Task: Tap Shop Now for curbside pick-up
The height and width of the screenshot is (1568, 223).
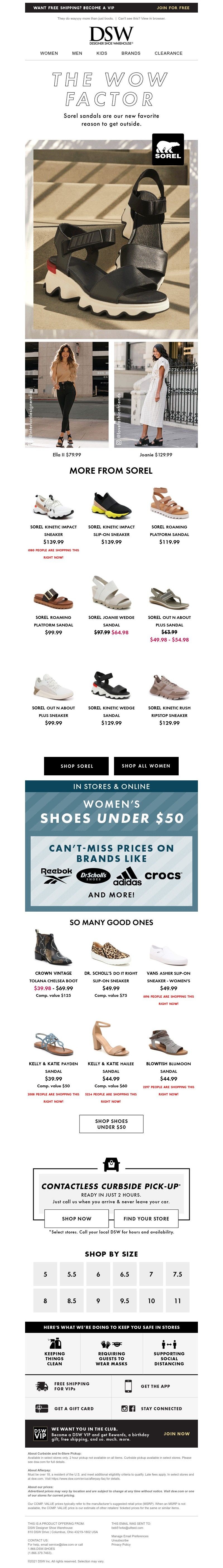Action: [x=77, y=1219]
